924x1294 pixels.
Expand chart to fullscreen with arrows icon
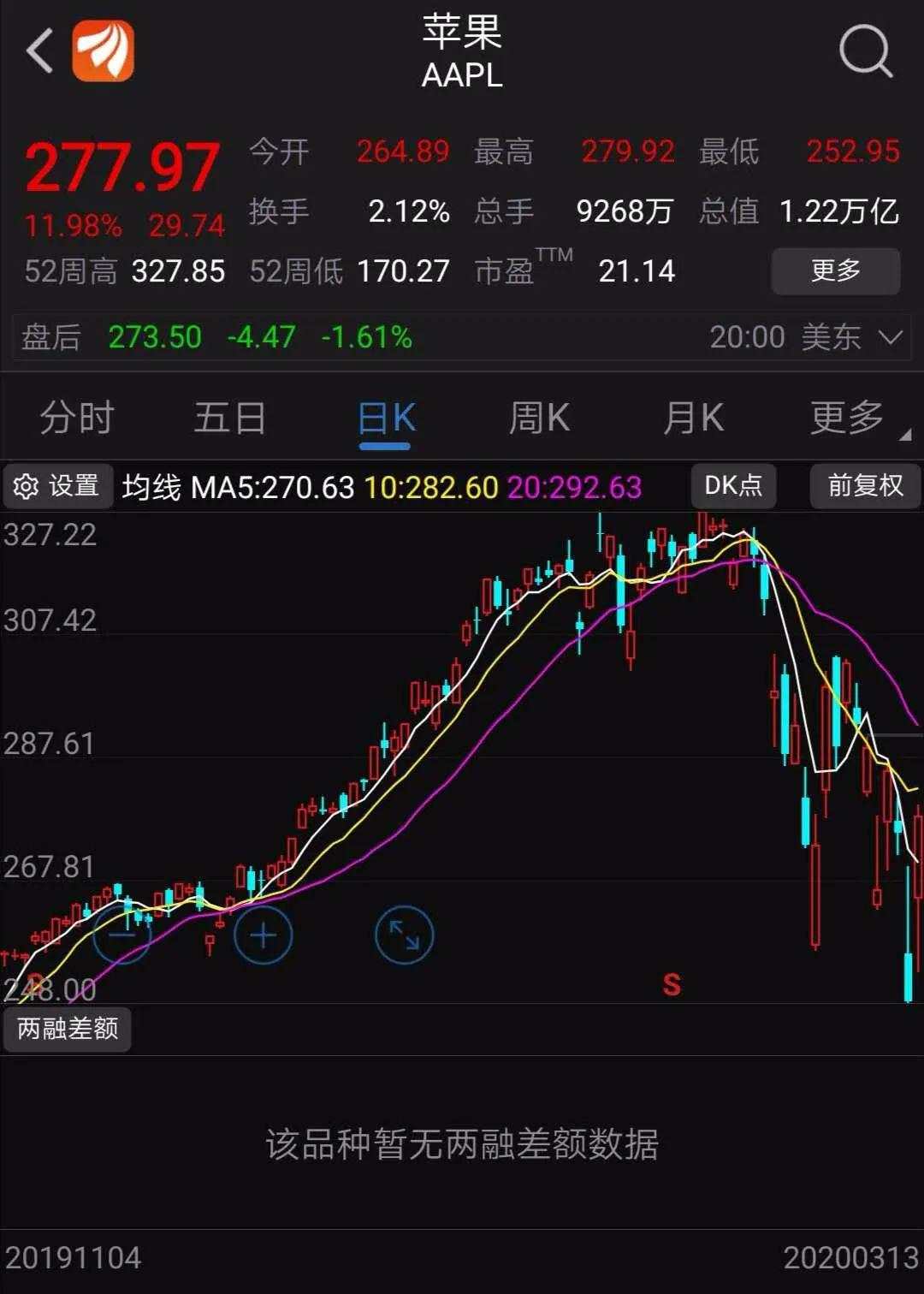coord(403,935)
